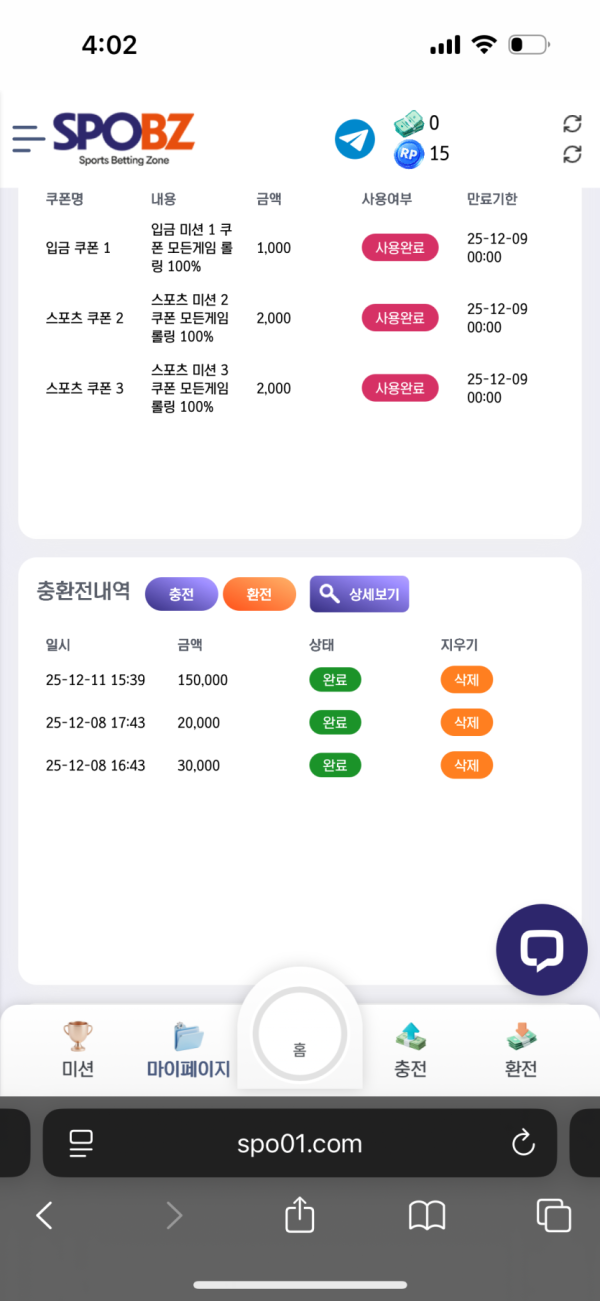Open the 환전 tab in bottom bar

[x=521, y=1050]
